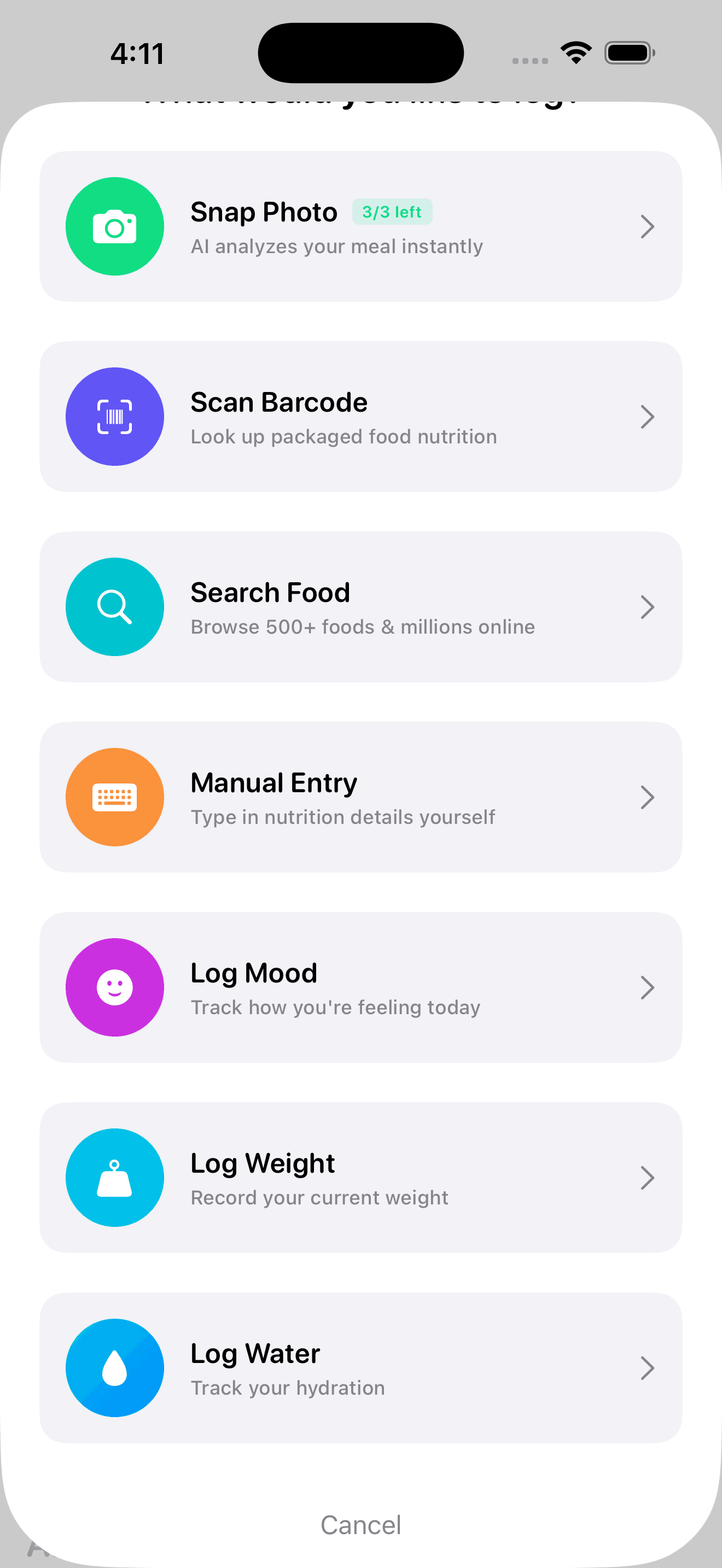This screenshot has width=722, height=1568.
Task: Tap the clock showing 4:11
Action: (x=137, y=53)
